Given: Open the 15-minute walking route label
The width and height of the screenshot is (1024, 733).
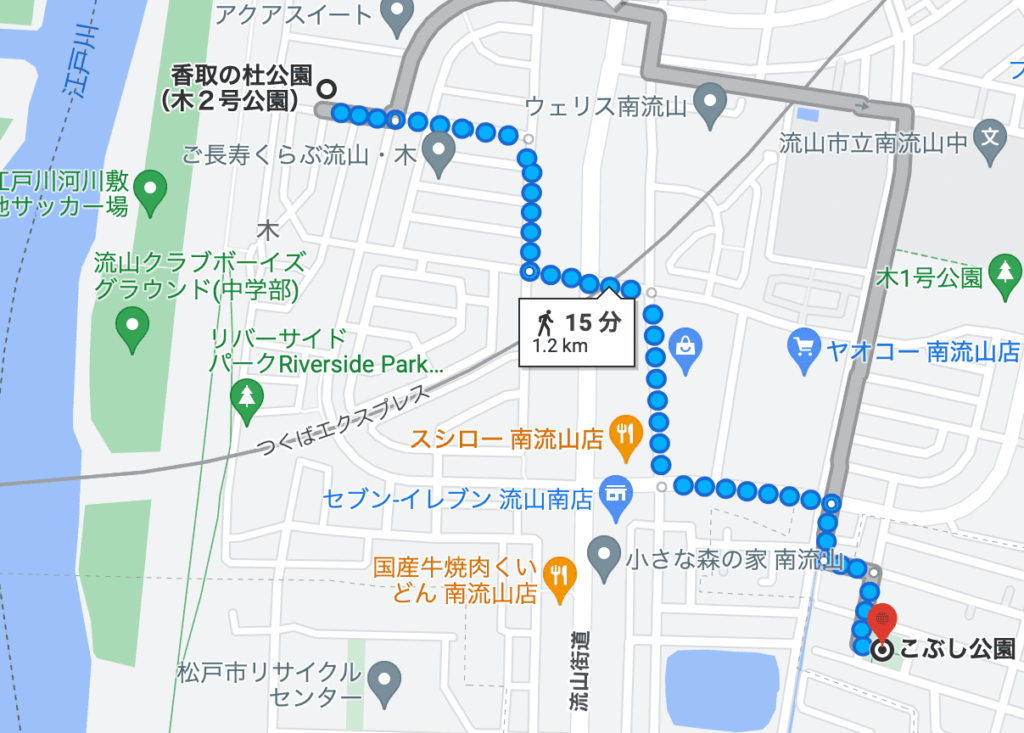Looking at the screenshot, I should (x=576, y=332).
